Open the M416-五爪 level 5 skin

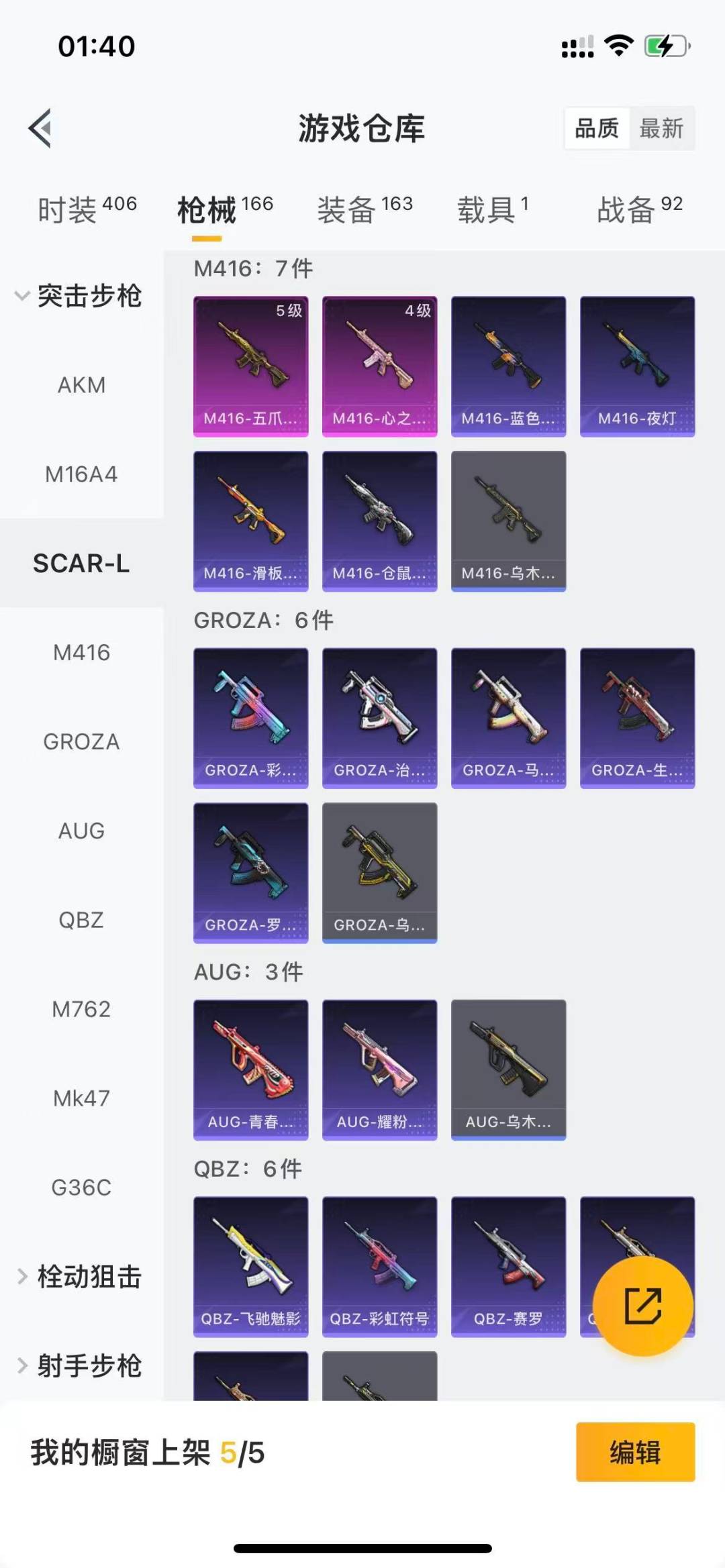coord(251,366)
